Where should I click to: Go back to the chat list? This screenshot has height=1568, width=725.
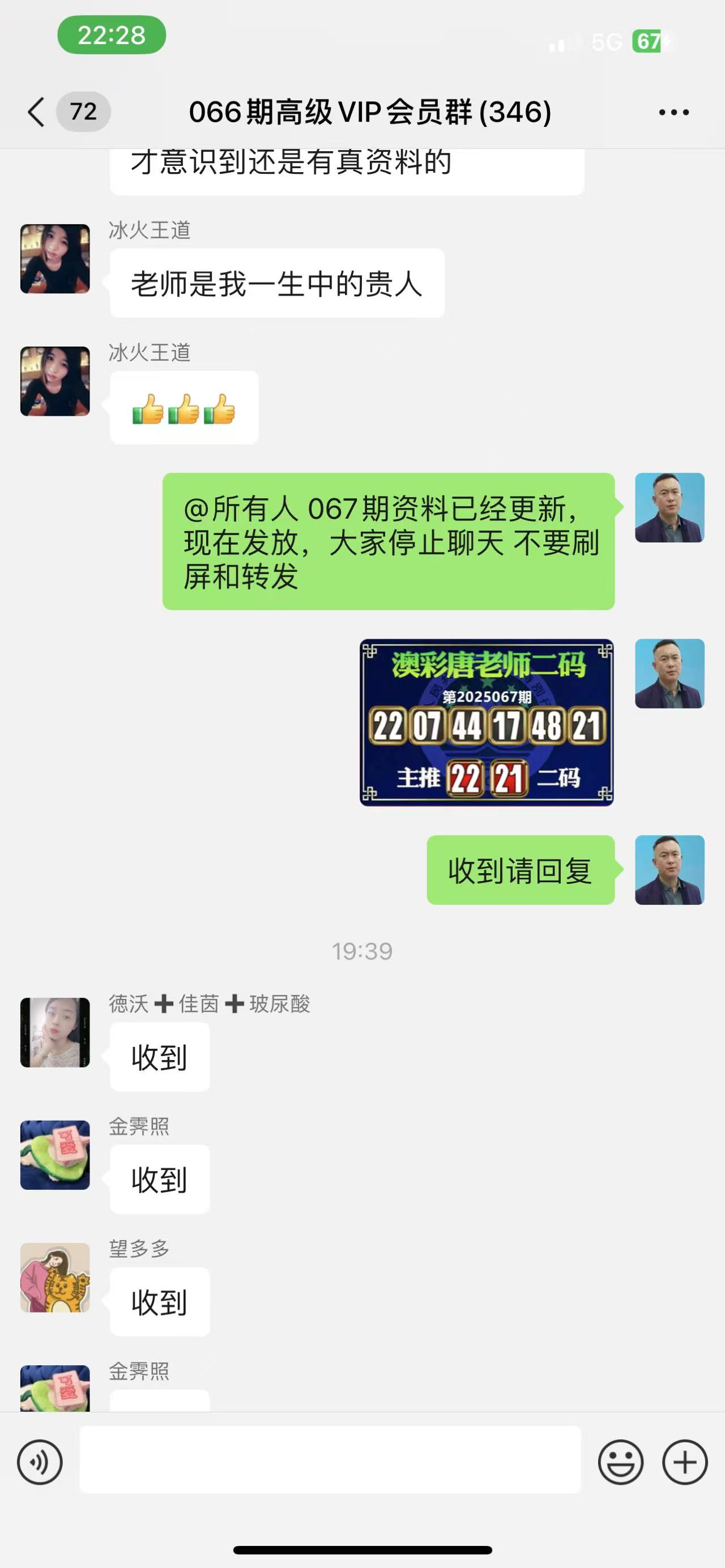[36, 112]
